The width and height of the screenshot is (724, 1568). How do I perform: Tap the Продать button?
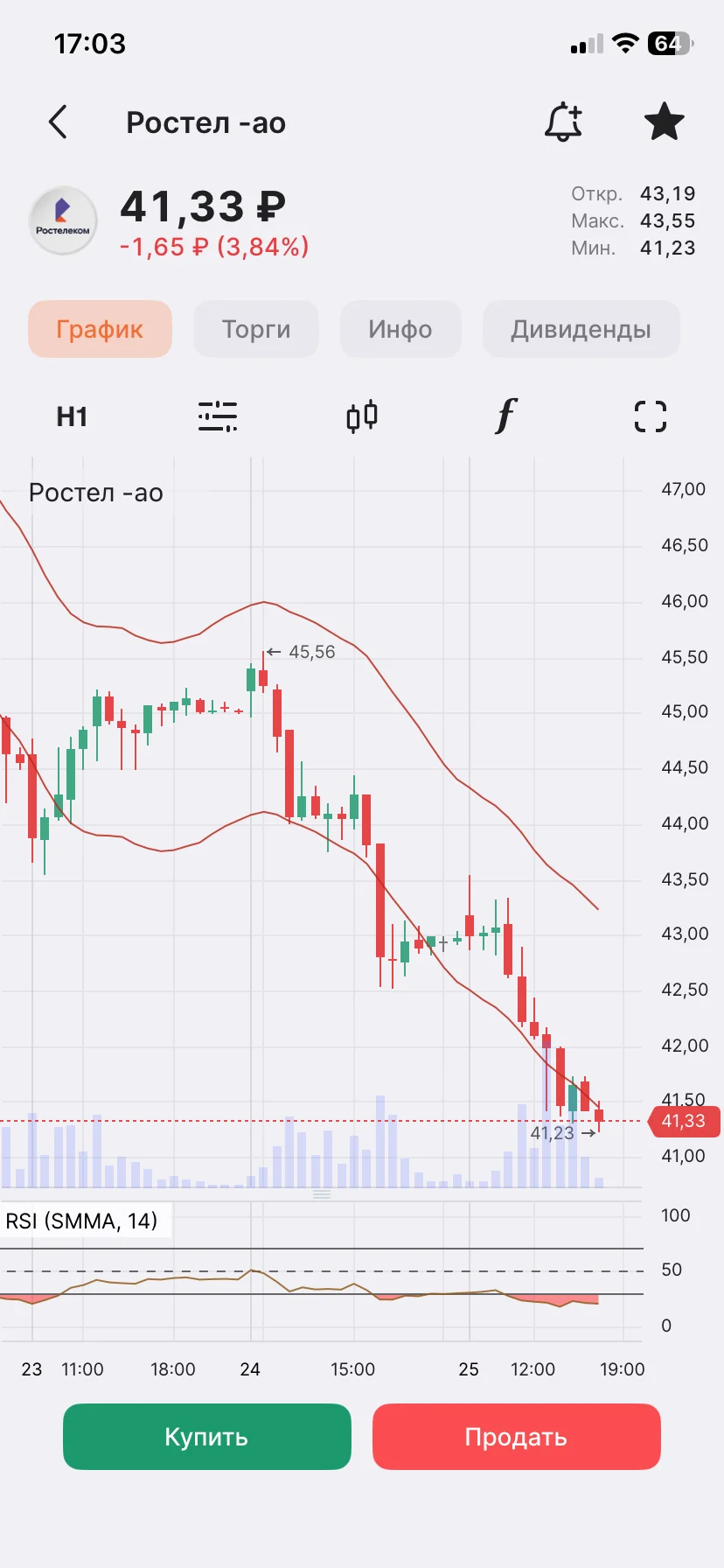coord(516,1437)
